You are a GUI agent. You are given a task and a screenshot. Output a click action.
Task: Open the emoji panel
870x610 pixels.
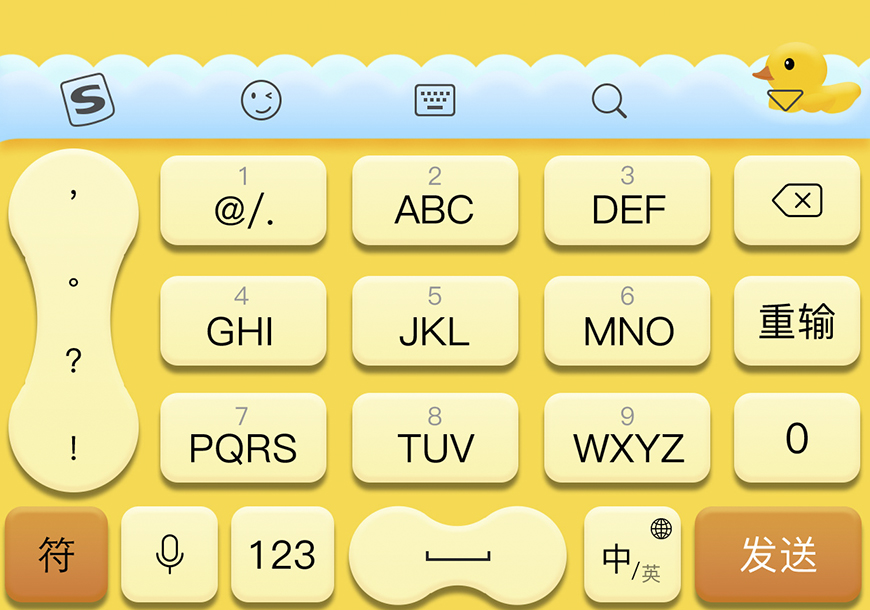tap(262, 100)
